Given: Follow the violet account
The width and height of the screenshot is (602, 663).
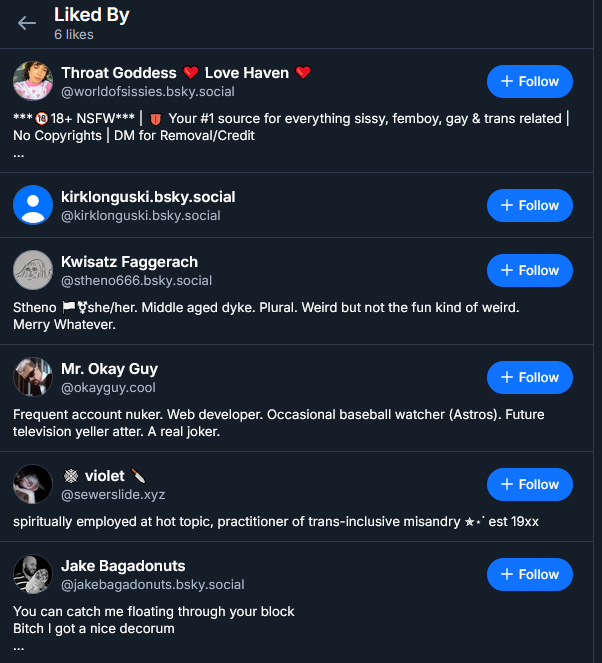Looking at the screenshot, I should point(529,484).
